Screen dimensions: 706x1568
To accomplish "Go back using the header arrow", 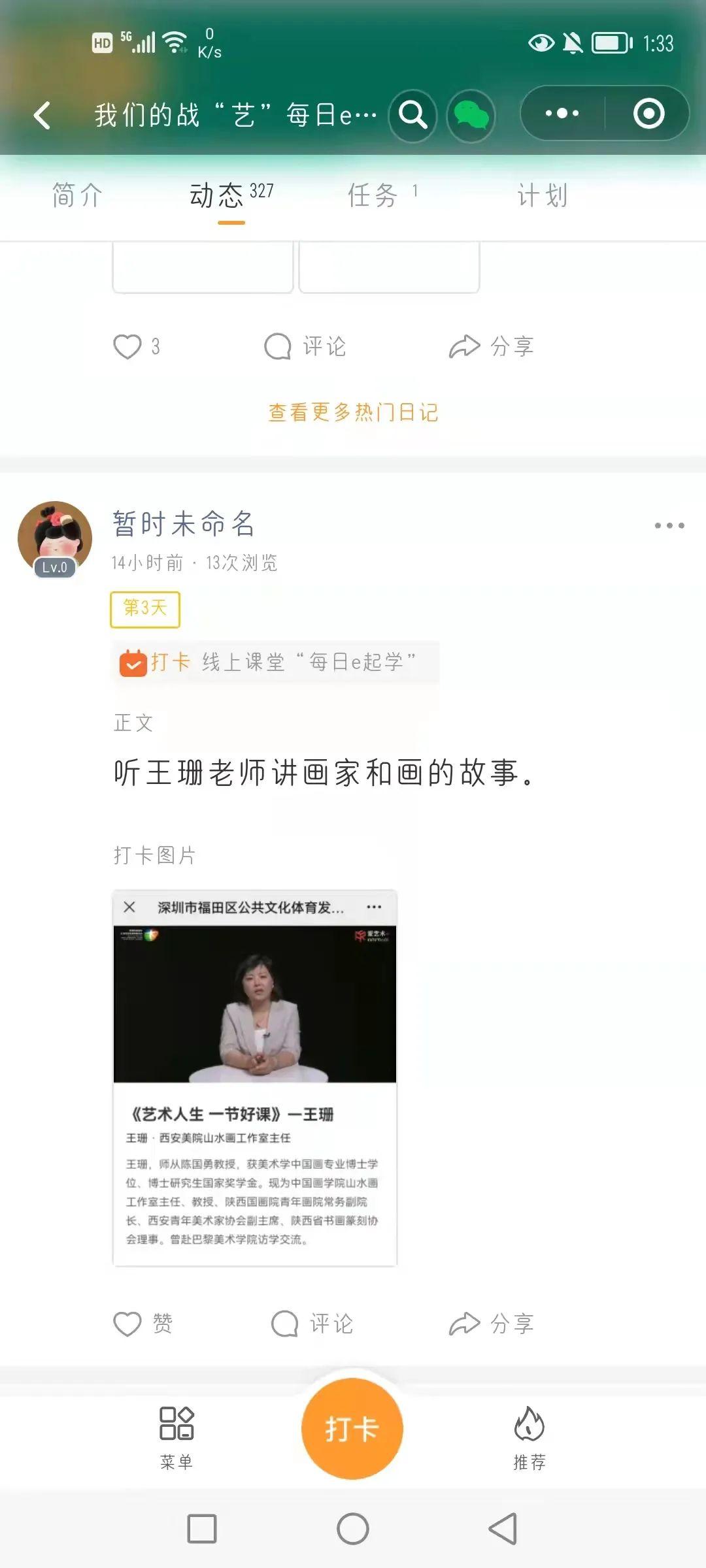I will tap(42, 116).
